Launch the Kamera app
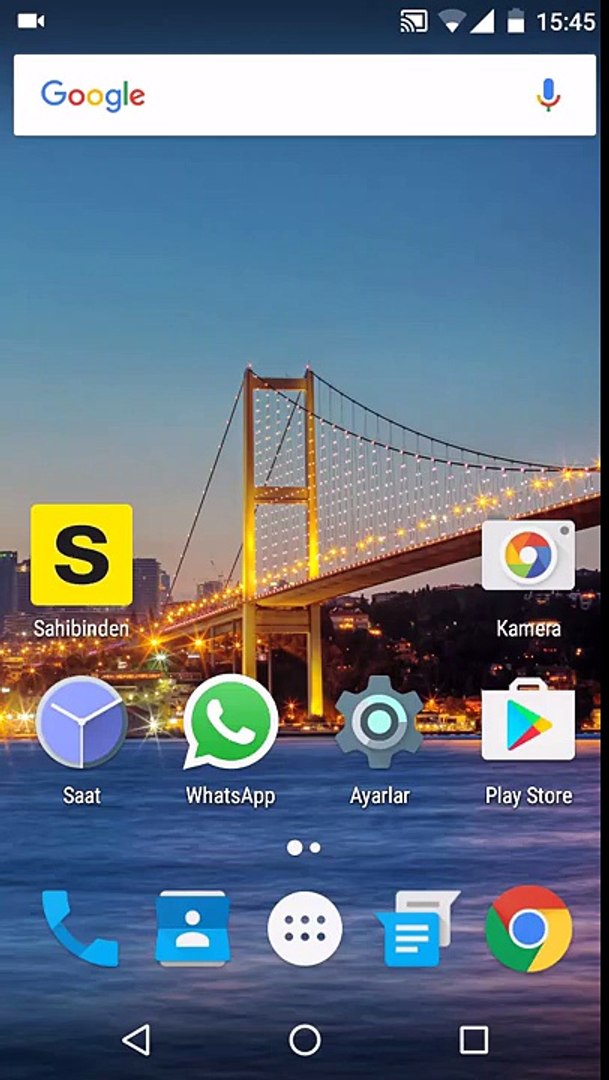 point(528,556)
